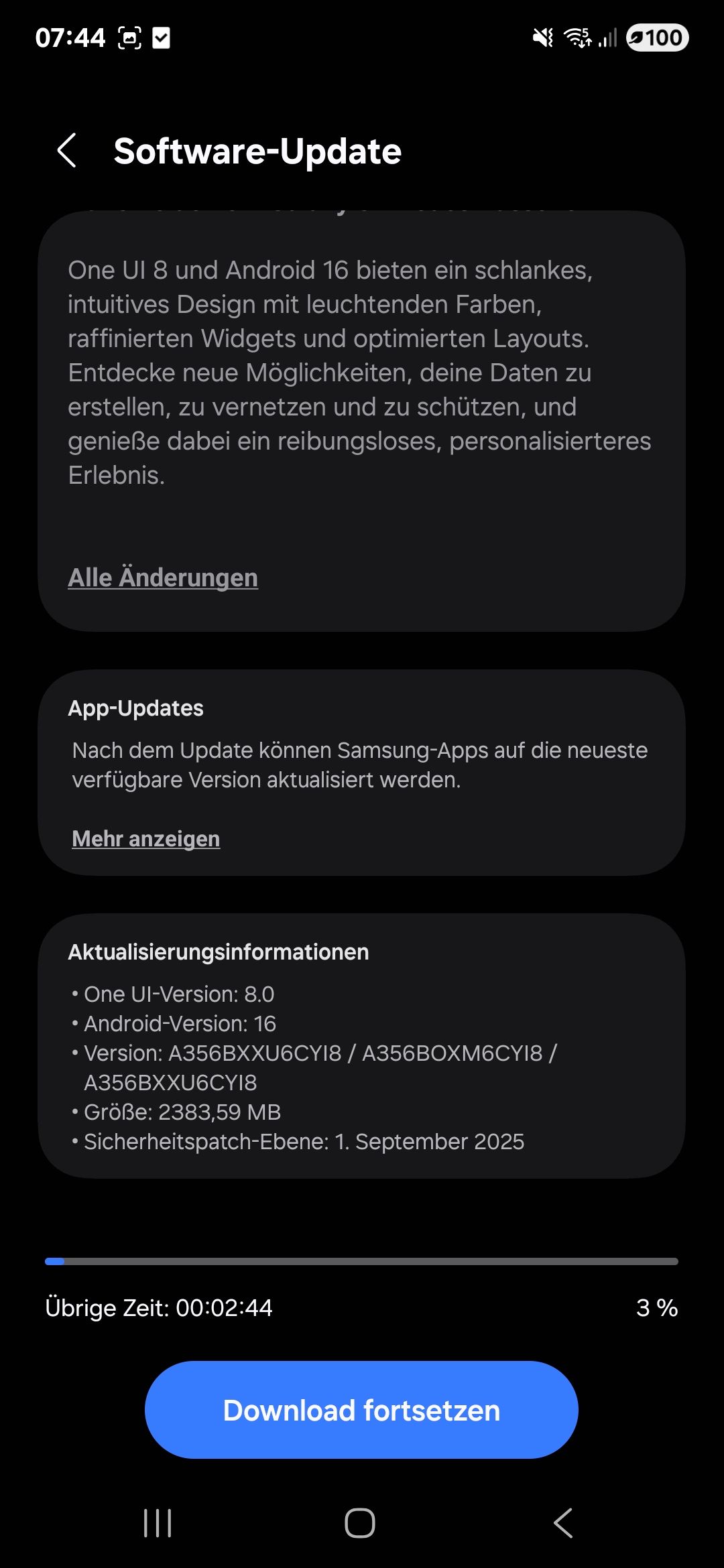Tap the mobile signal strength icon

(x=607, y=38)
